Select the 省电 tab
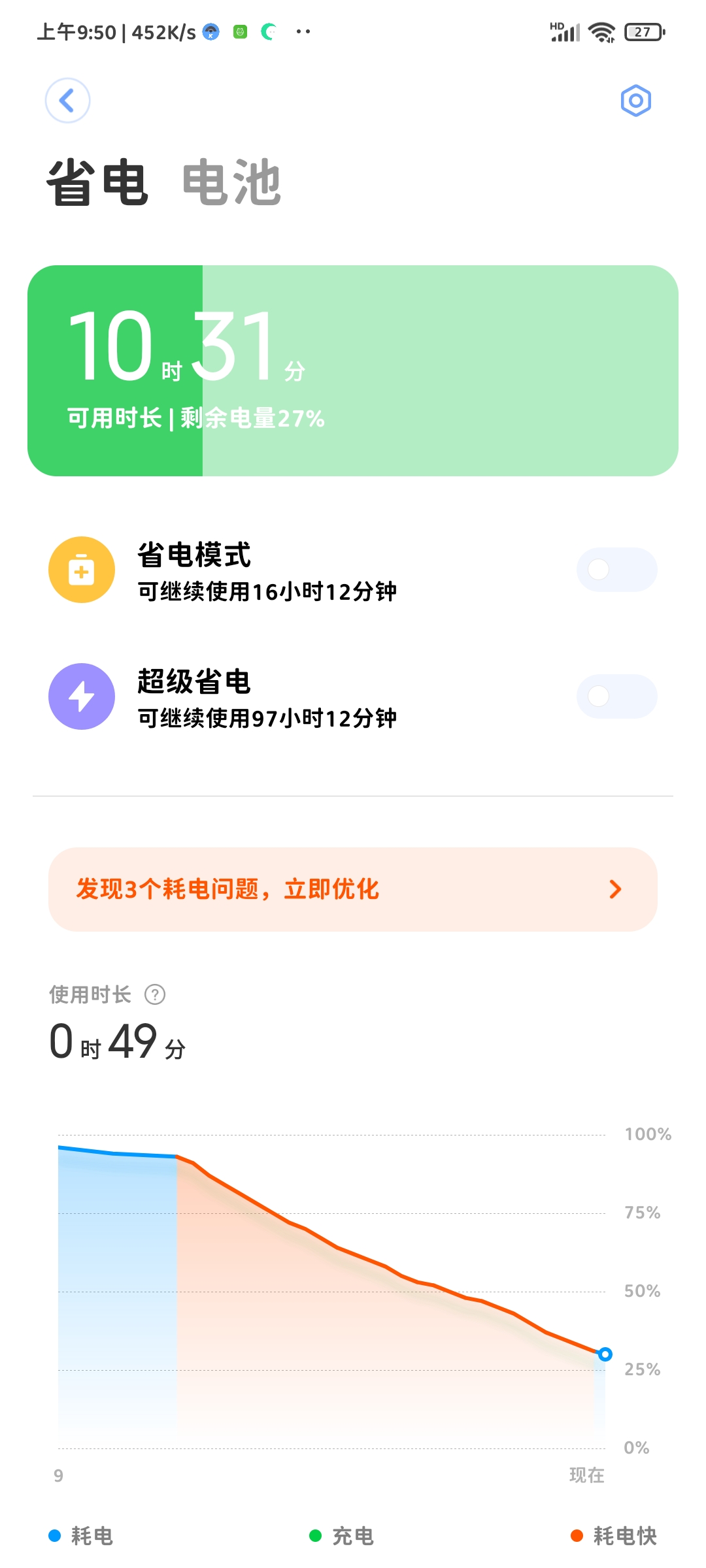Screen dimensions: 706x1568 [x=97, y=183]
